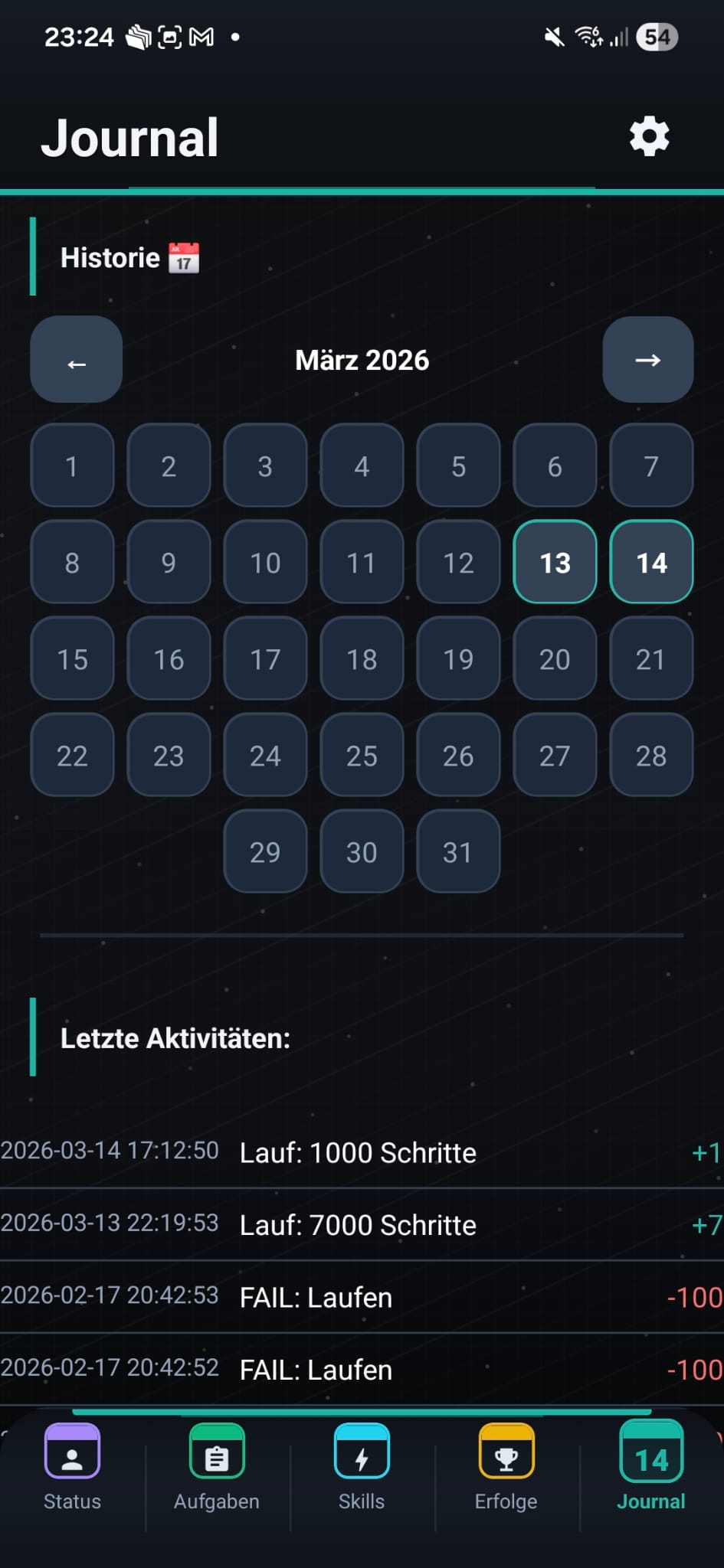Choose day 10 in the calendar
Image resolution: width=724 pixels, height=1568 pixels.
click(265, 563)
